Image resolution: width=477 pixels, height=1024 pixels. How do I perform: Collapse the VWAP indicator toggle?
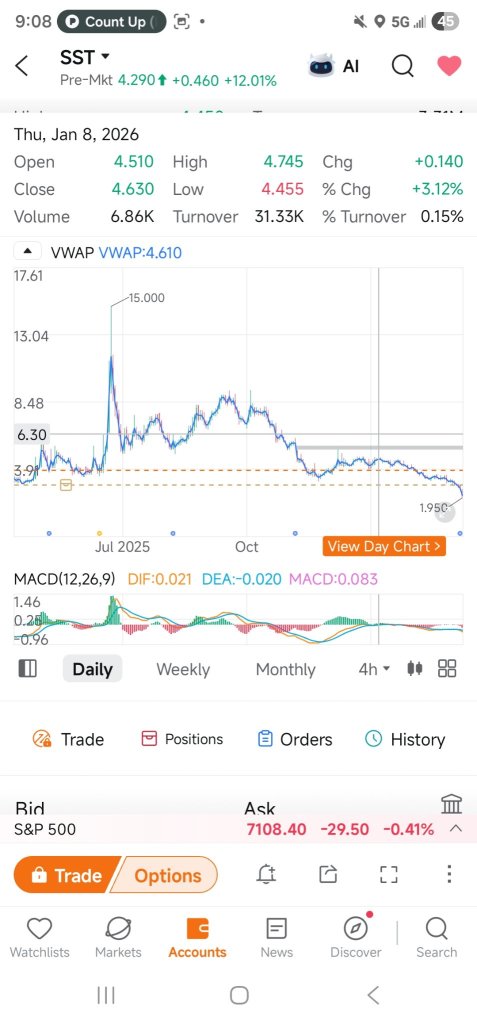click(x=27, y=251)
